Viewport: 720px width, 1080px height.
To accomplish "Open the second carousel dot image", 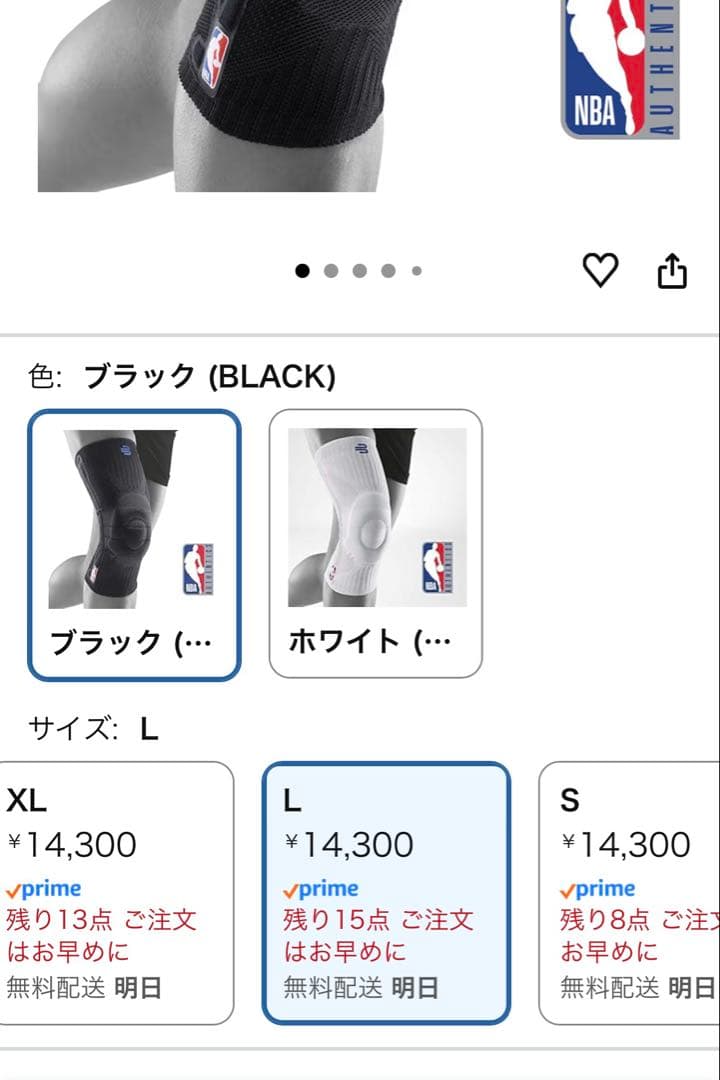I will 331,268.
